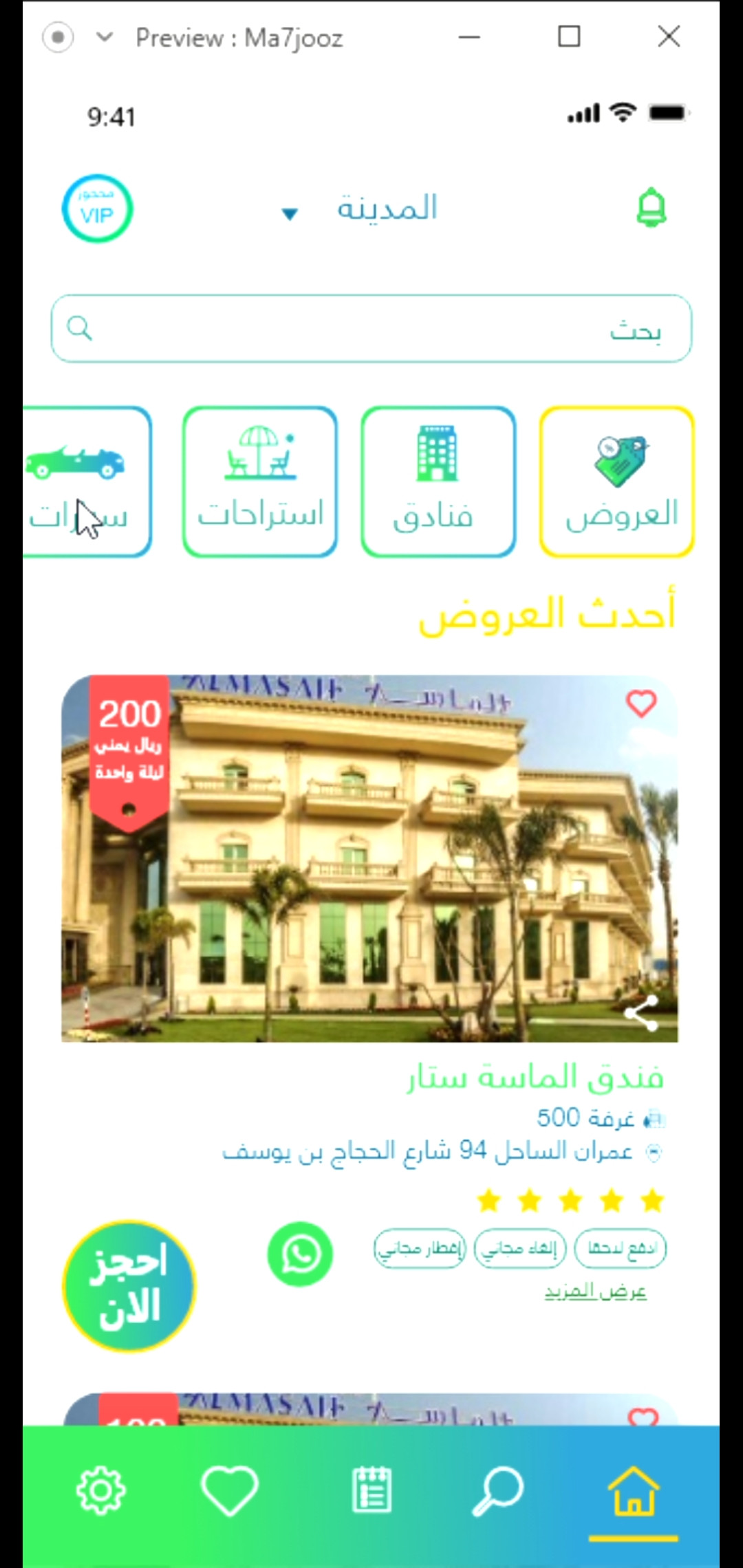This screenshot has width=743, height=1568.
Task: Open search magnifier in the bottom navigation
Action: pyautogui.click(x=499, y=1490)
